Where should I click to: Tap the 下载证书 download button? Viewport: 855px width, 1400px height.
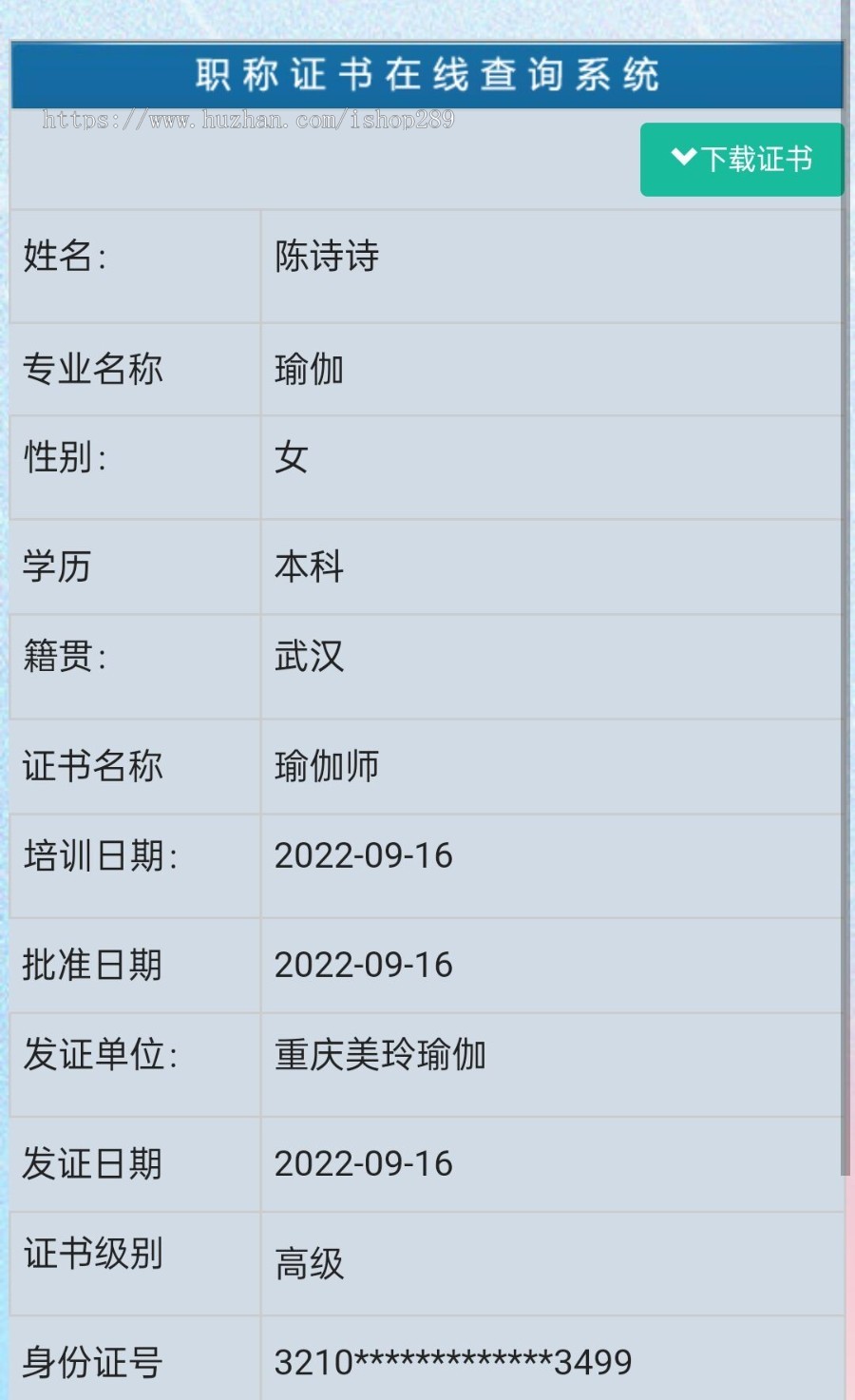coord(742,159)
